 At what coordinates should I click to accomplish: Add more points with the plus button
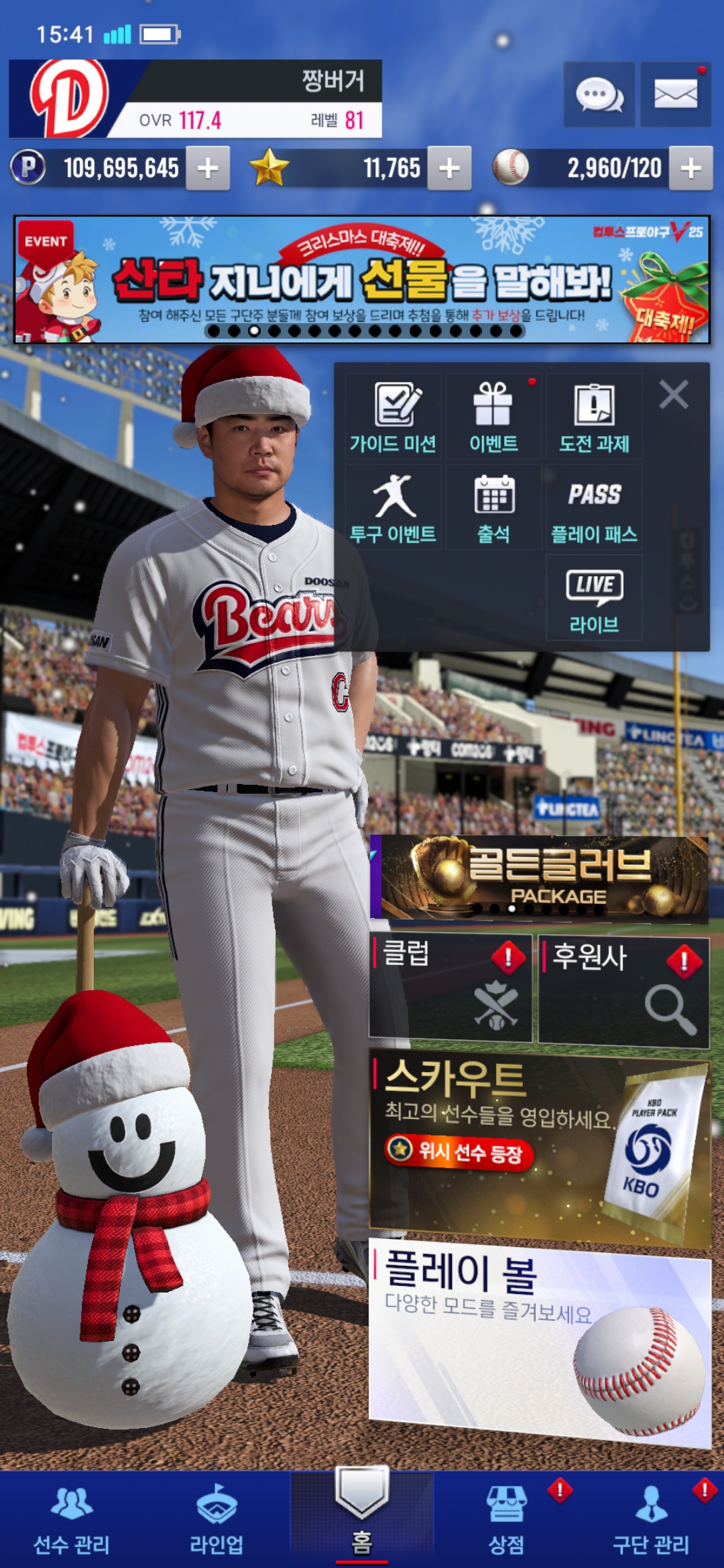(208, 168)
